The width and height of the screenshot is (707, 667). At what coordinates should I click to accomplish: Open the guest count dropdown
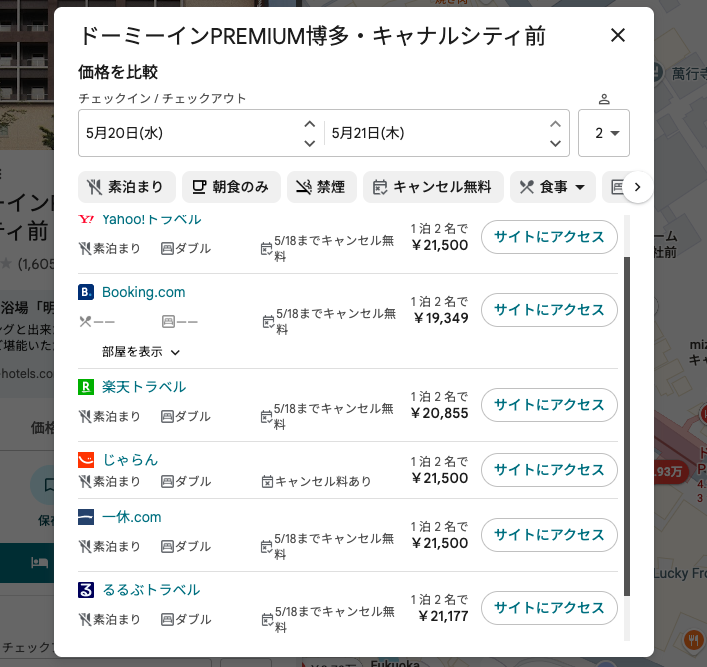point(604,133)
